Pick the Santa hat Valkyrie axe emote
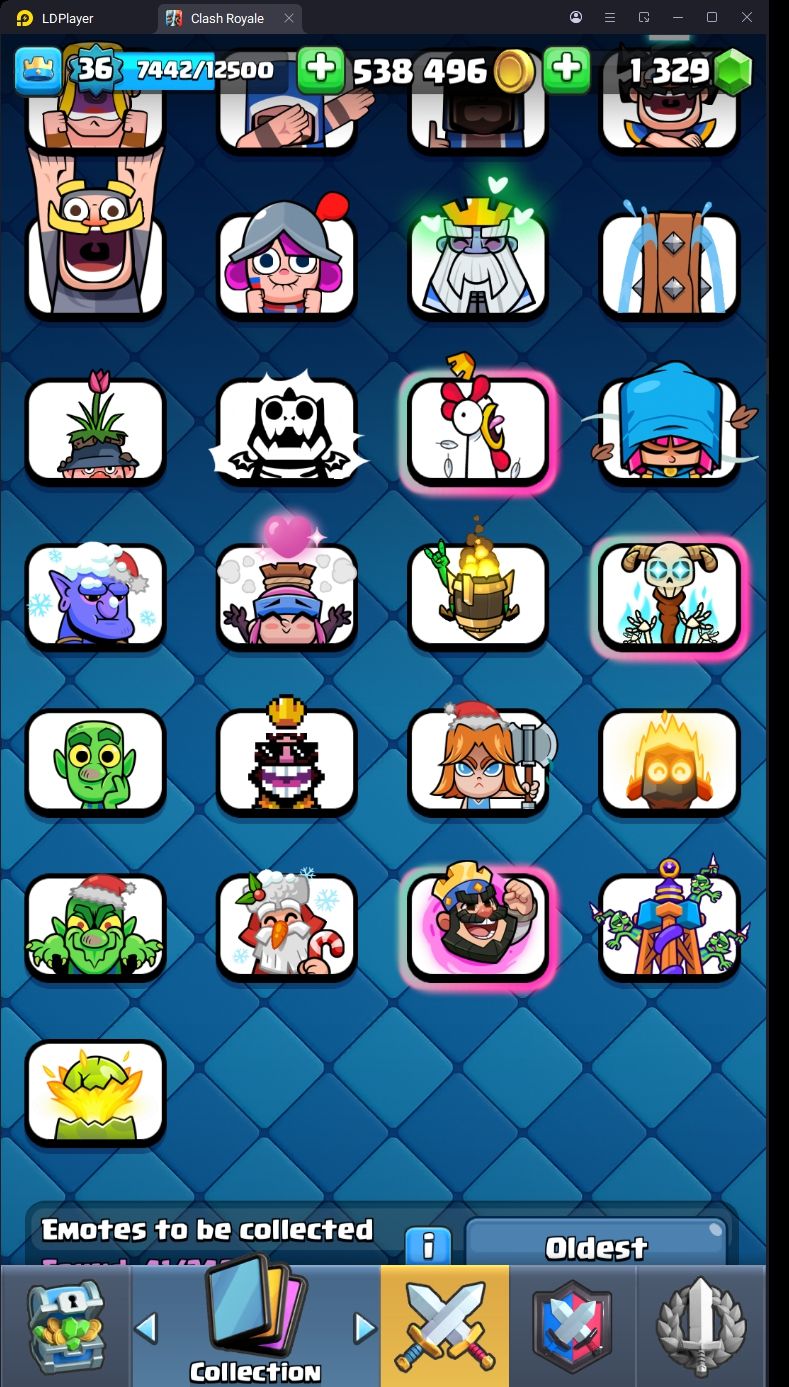 point(478,760)
